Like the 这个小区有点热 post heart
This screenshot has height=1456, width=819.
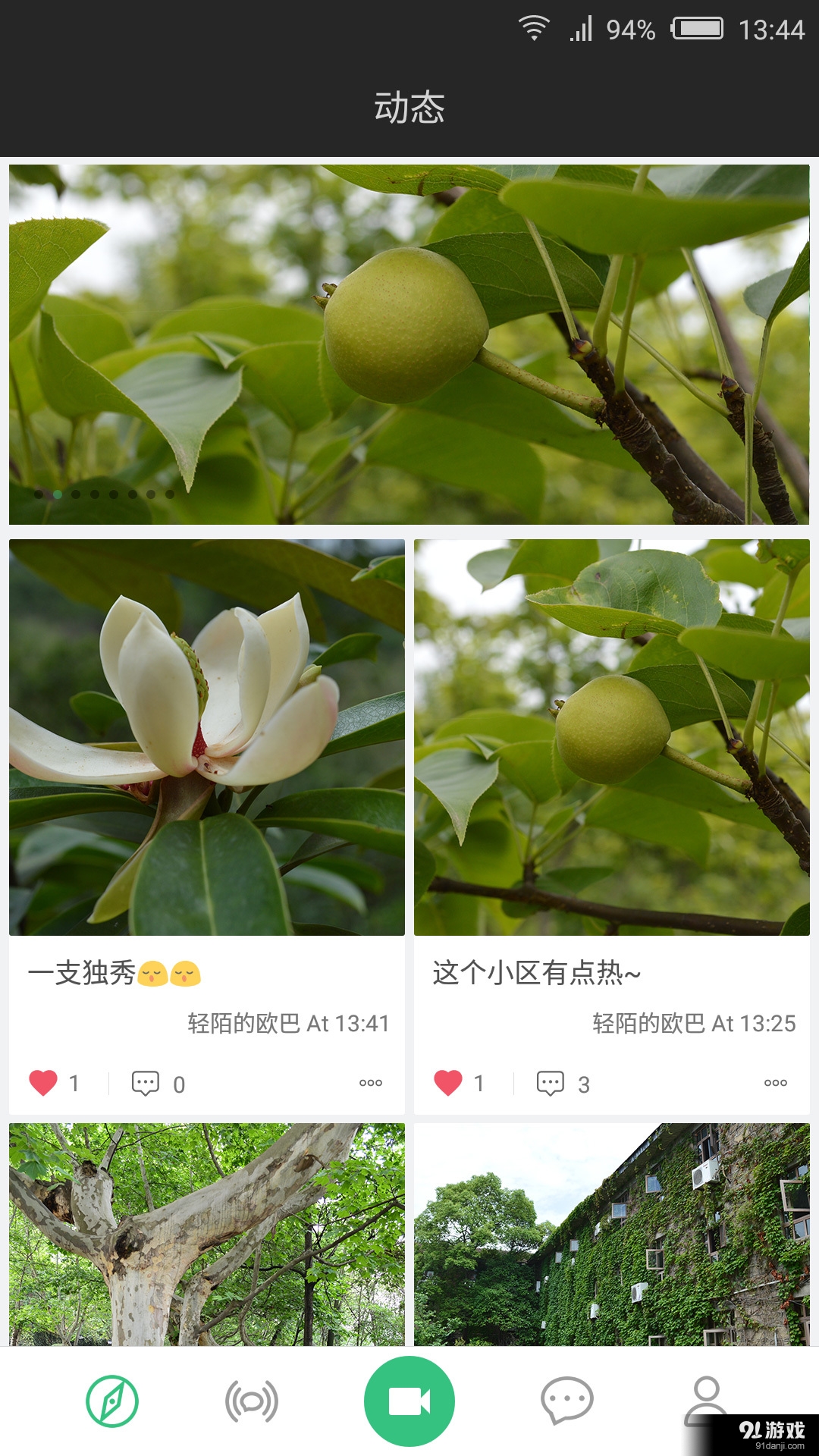448,1082
